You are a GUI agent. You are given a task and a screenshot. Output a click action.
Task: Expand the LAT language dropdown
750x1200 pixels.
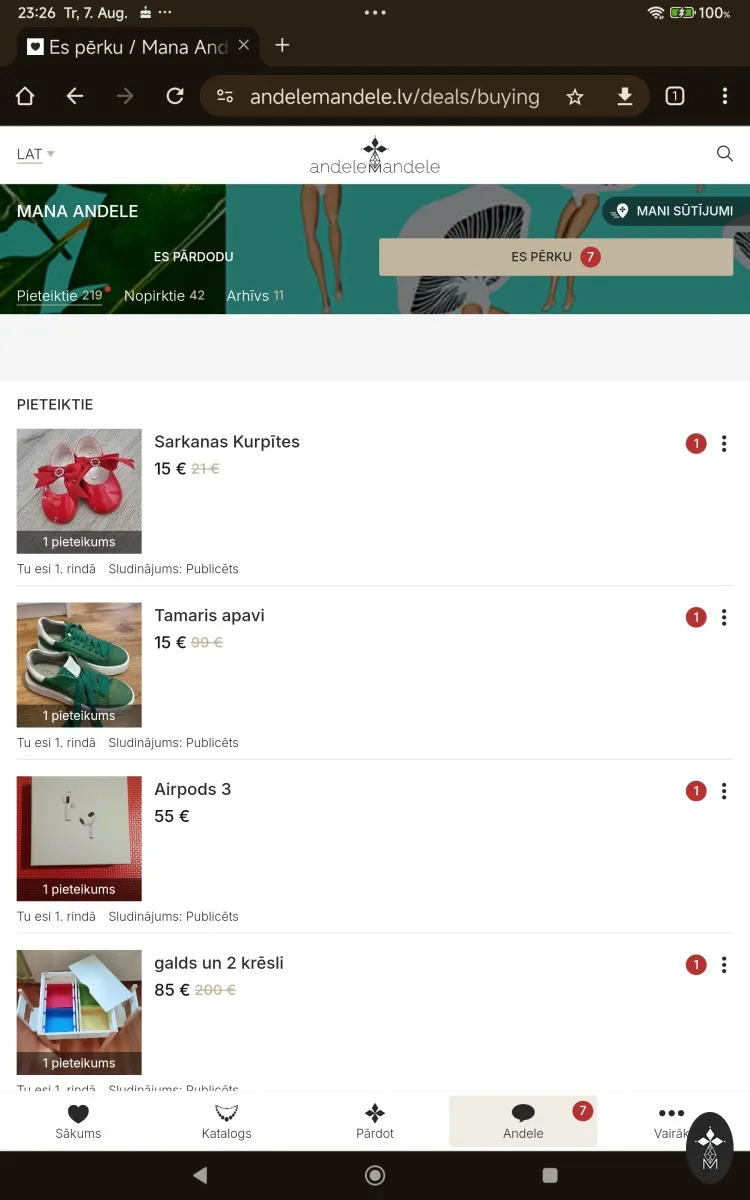click(35, 154)
